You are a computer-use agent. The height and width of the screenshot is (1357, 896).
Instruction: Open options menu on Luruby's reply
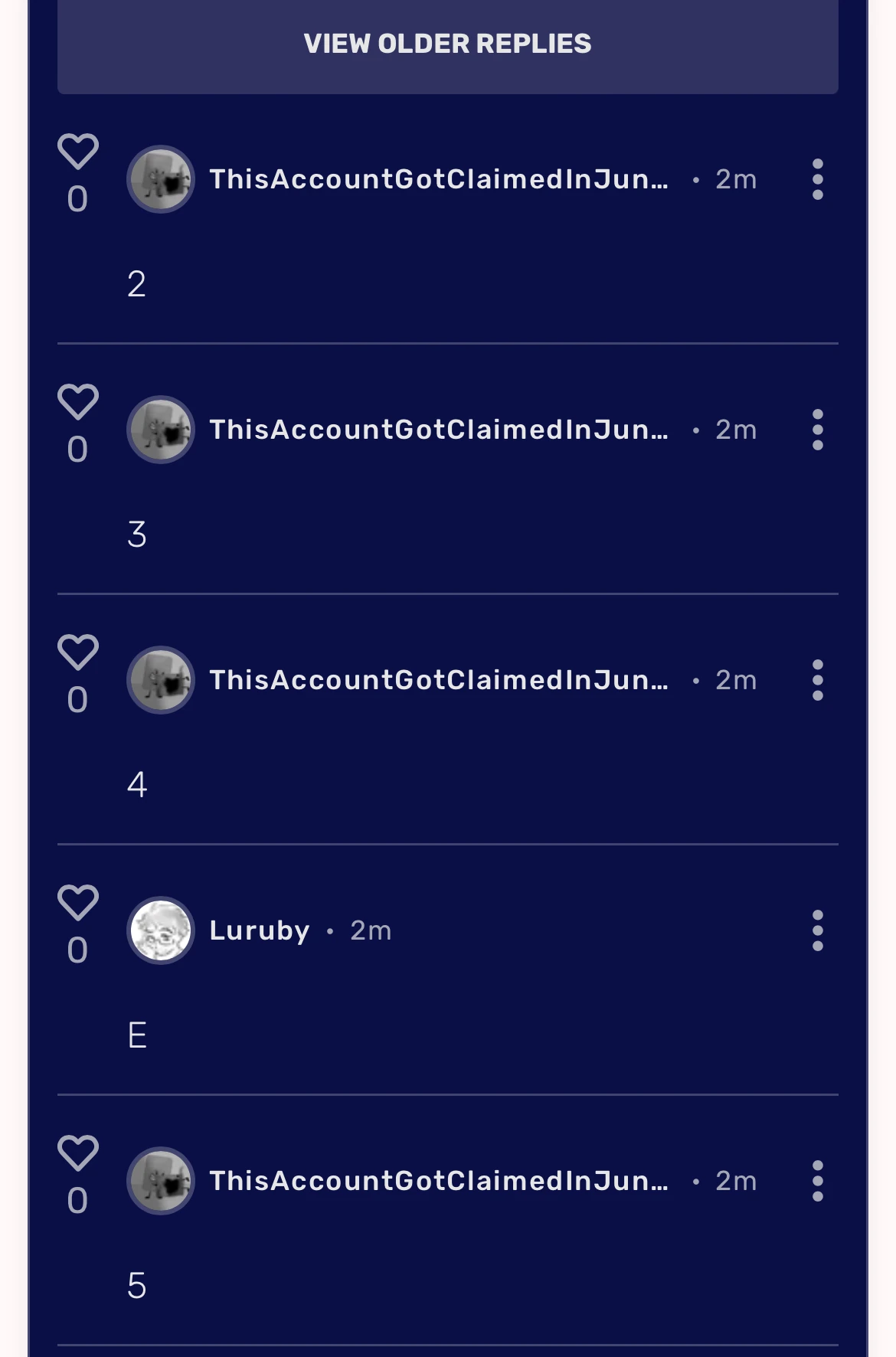tap(817, 930)
